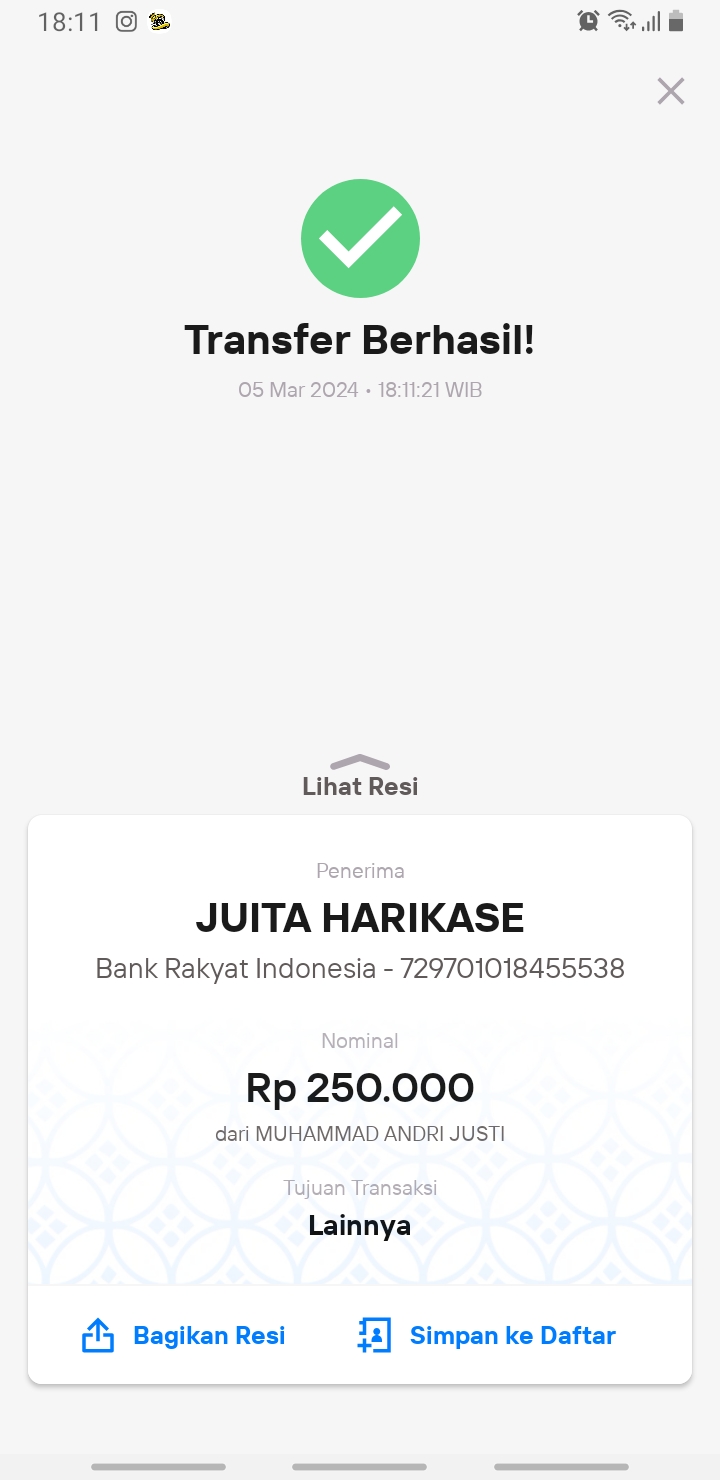Screen dimensions: 720x1480
Task: Expand the Lihat Resi receipt
Action: click(360, 776)
